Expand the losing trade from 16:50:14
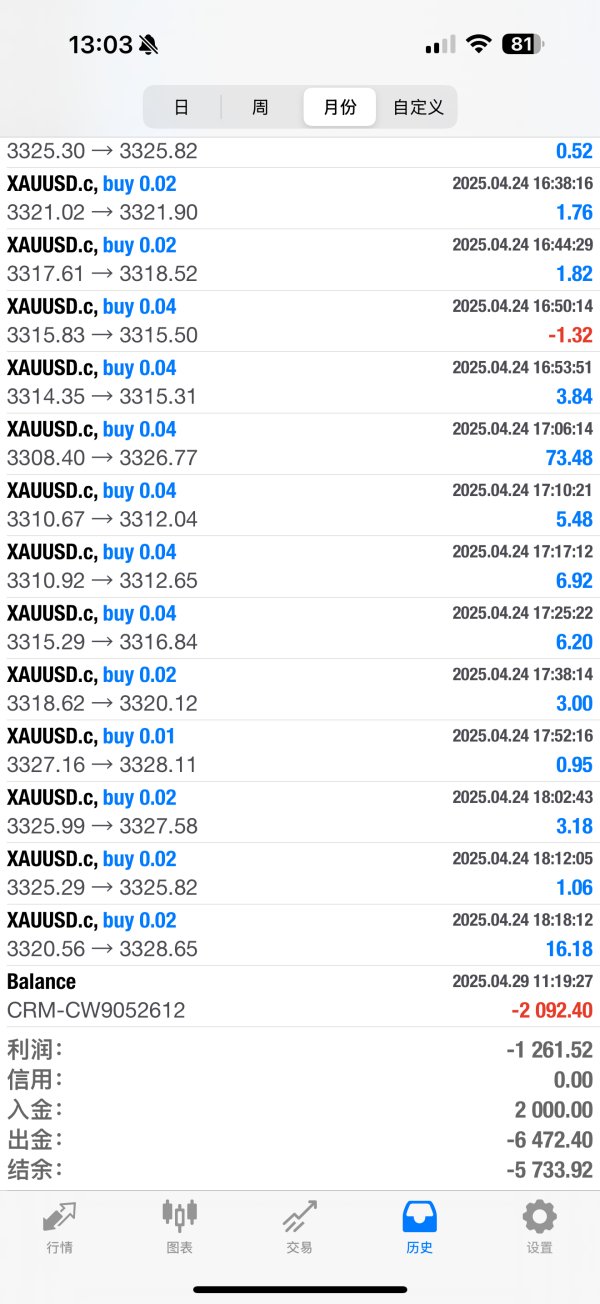The height and width of the screenshot is (1304, 600). 300,321
